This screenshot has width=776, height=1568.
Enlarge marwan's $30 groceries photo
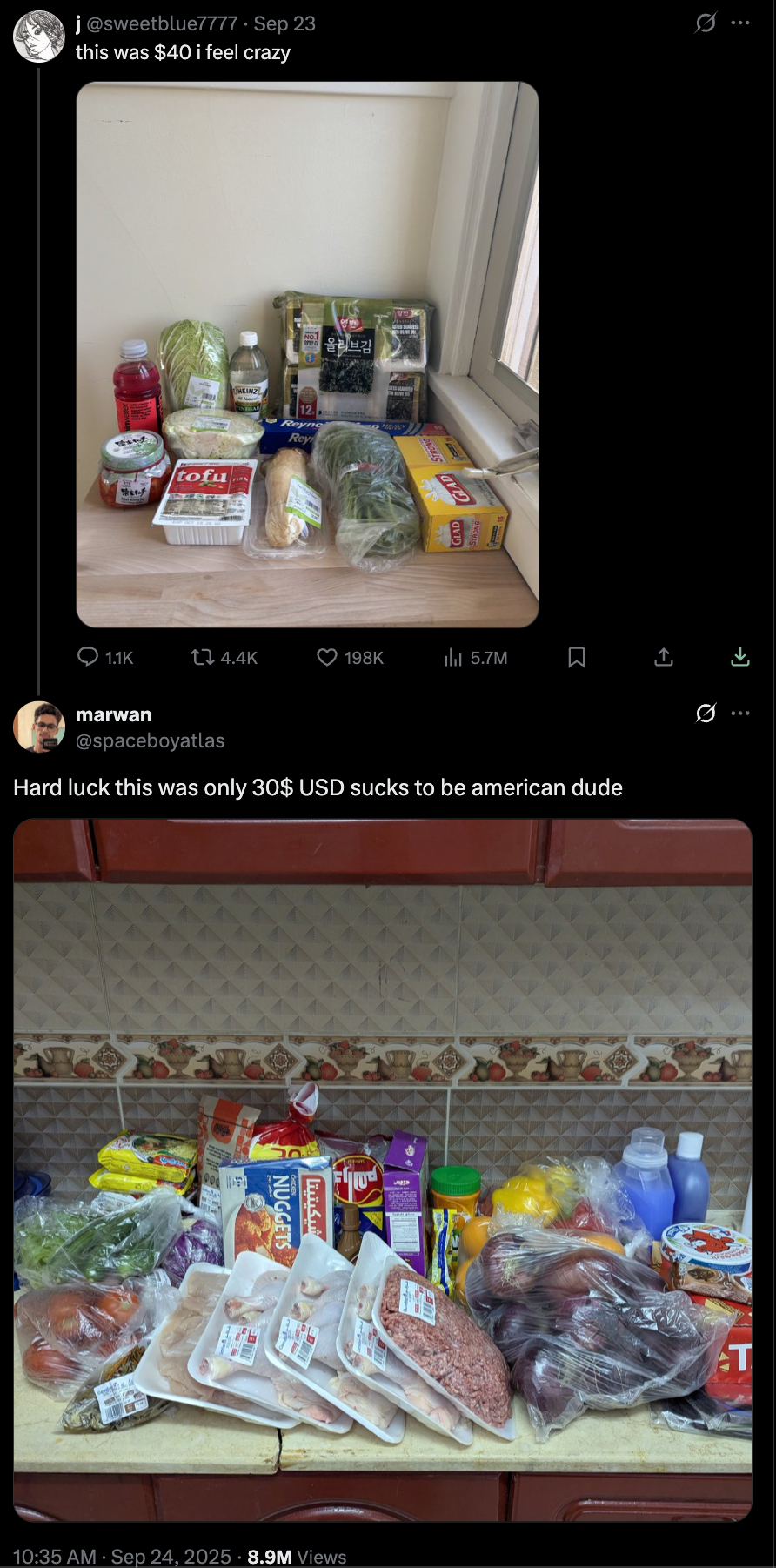[383, 1169]
